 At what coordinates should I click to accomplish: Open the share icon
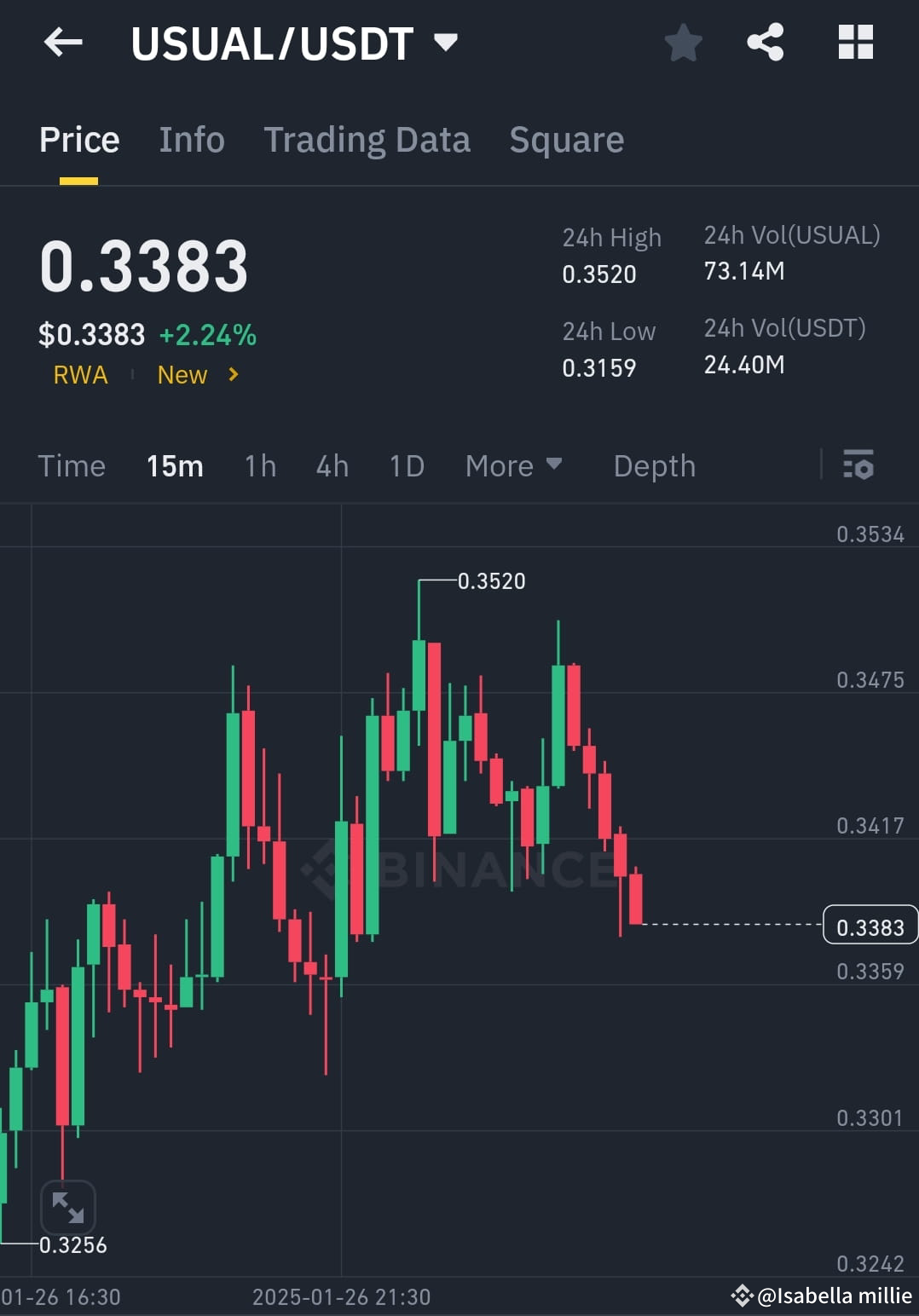tap(765, 43)
